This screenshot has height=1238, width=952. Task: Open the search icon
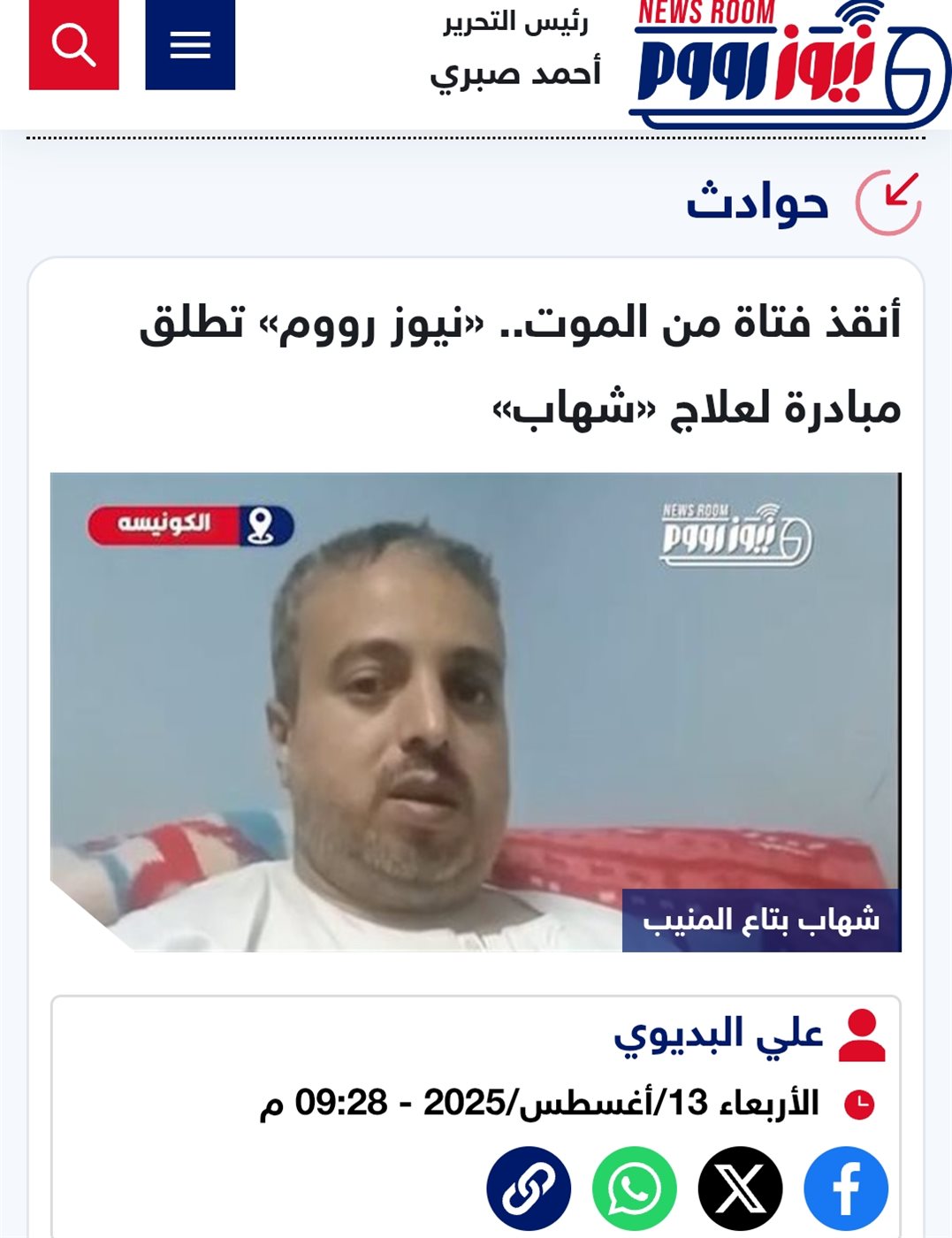(x=73, y=44)
